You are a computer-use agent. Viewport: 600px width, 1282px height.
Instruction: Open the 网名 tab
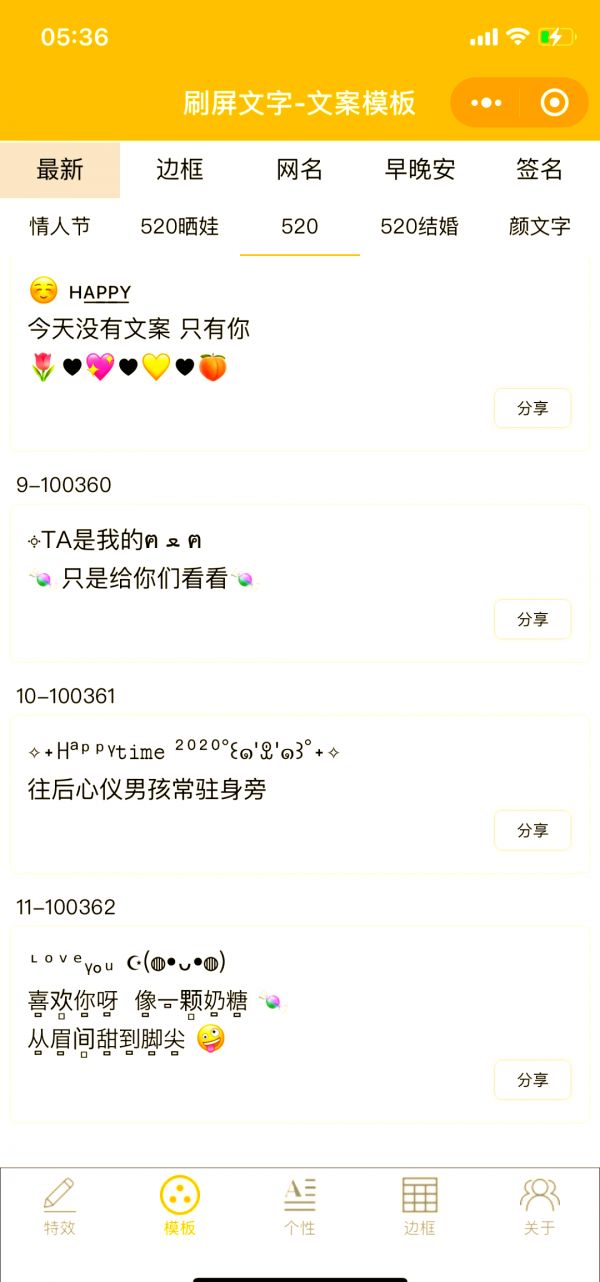coord(300,170)
